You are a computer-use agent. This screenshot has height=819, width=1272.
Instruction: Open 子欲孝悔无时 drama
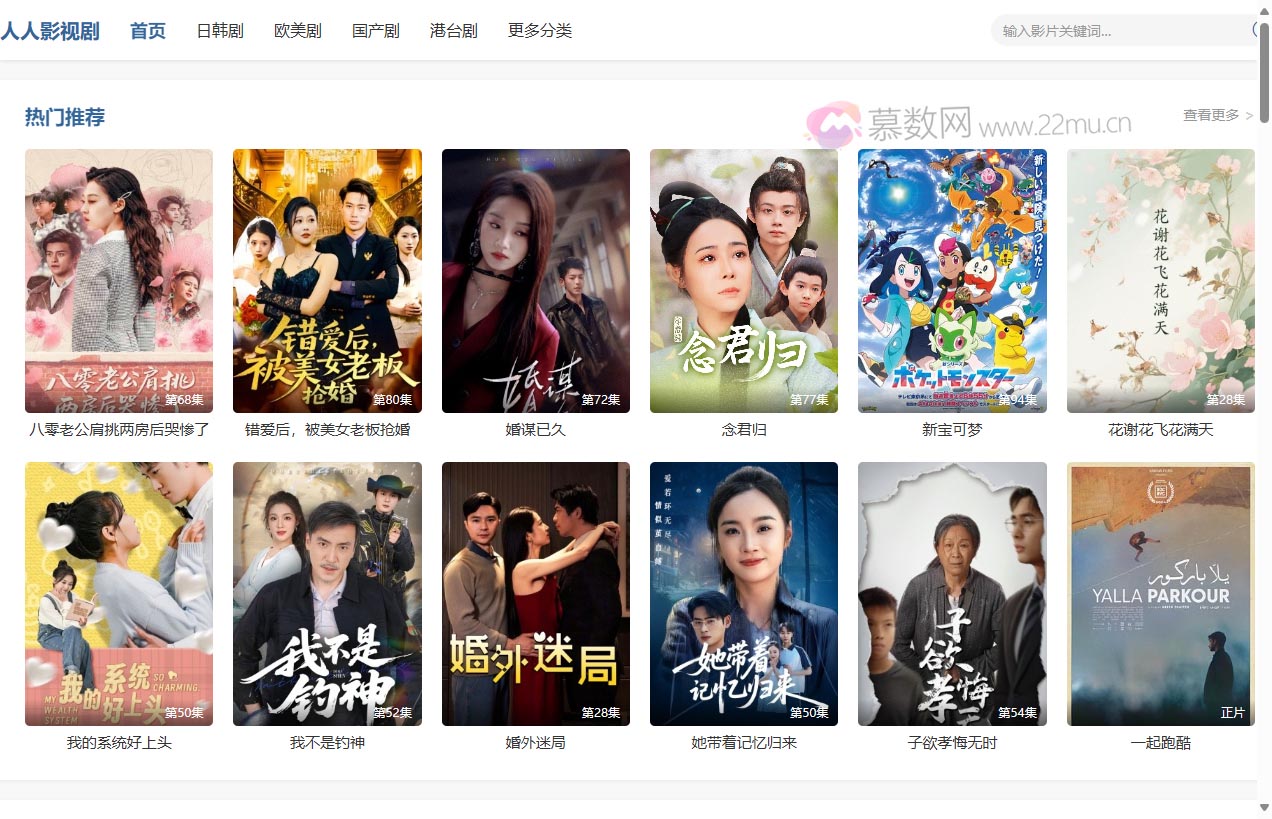[952, 593]
